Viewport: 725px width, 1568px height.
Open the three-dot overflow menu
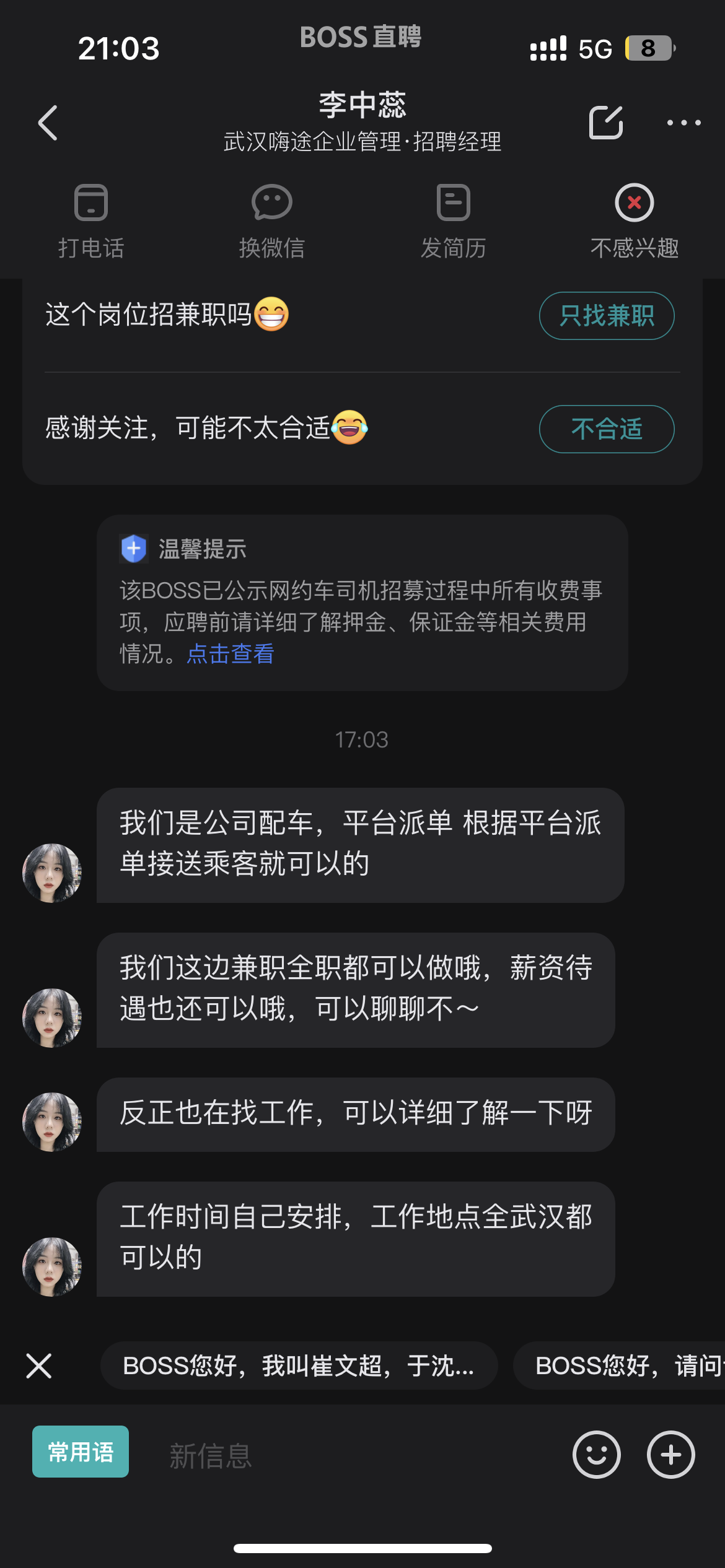coord(683,123)
